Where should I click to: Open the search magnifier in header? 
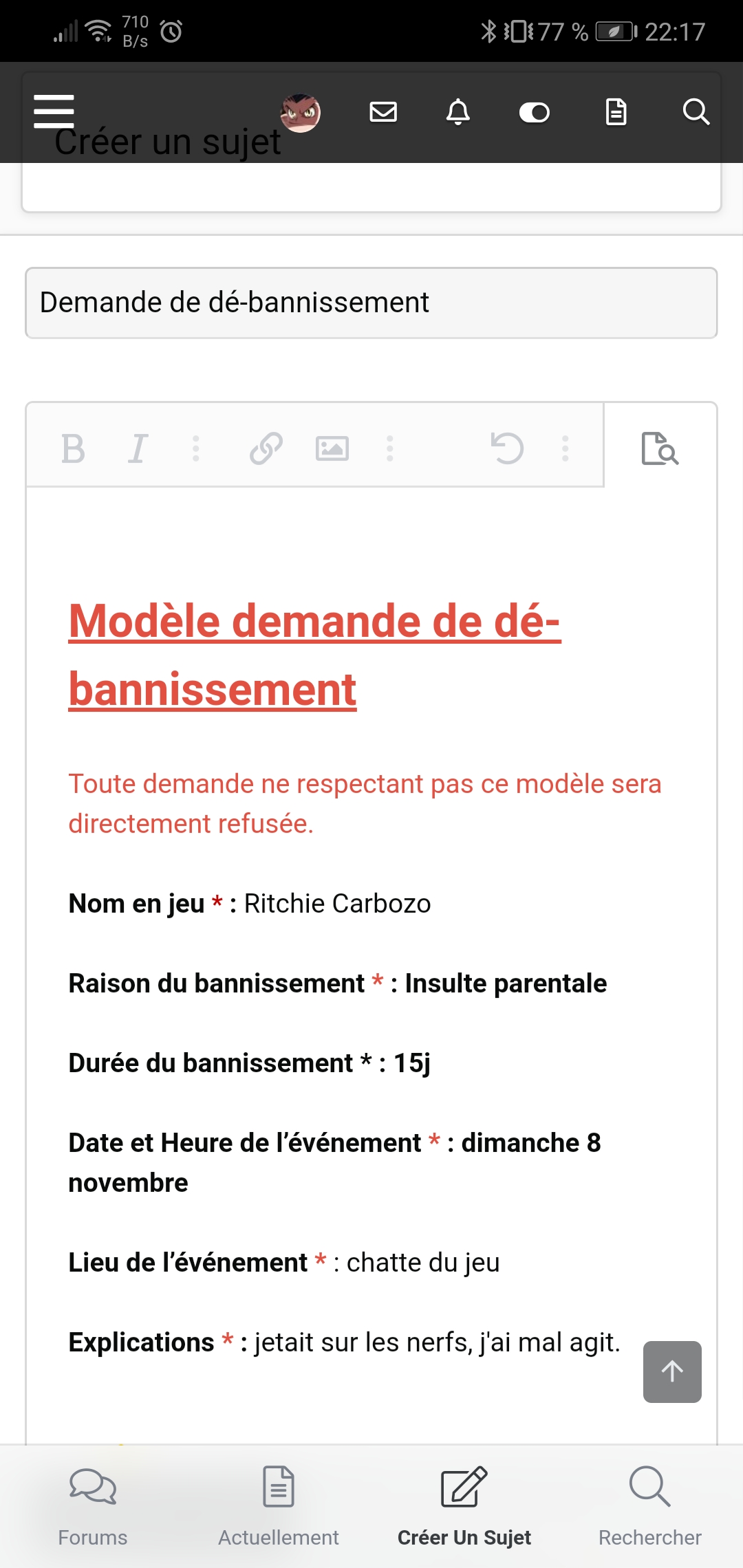click(x=696, y=111)
